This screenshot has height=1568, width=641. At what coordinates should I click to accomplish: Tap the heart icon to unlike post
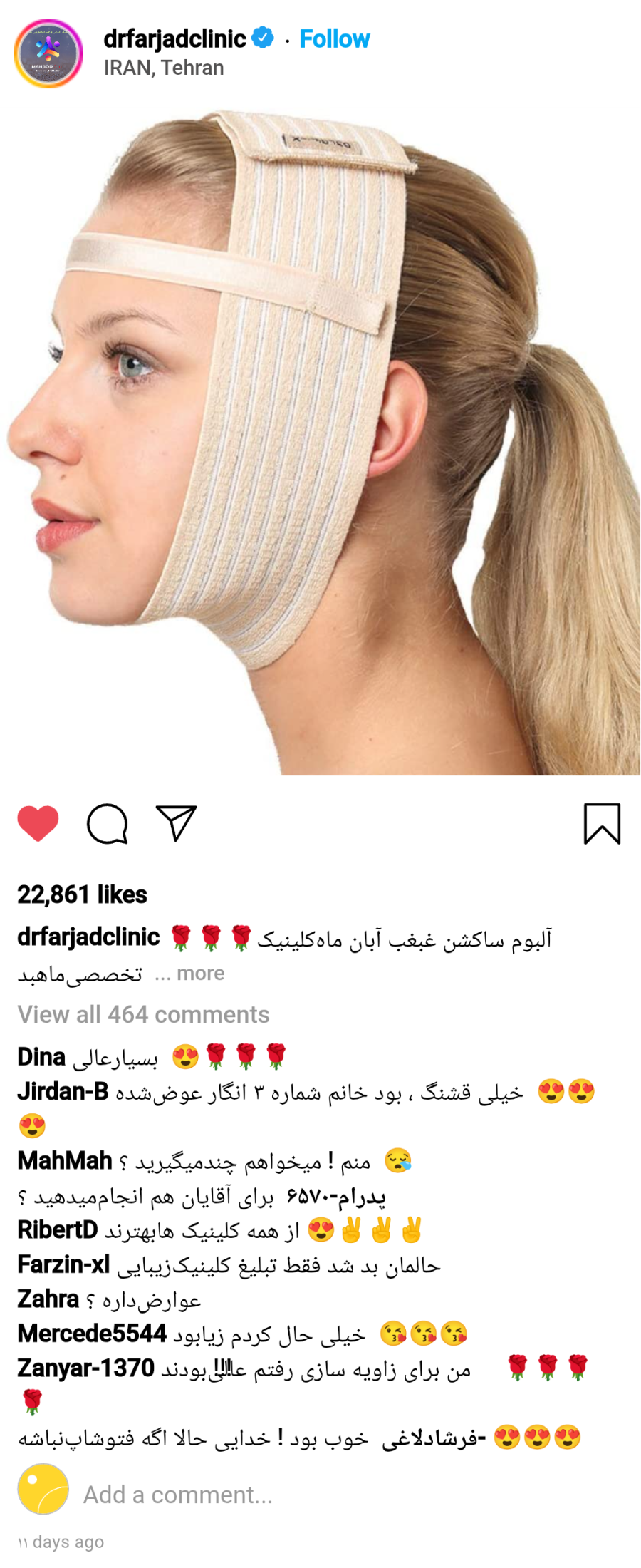click(38, 824)
